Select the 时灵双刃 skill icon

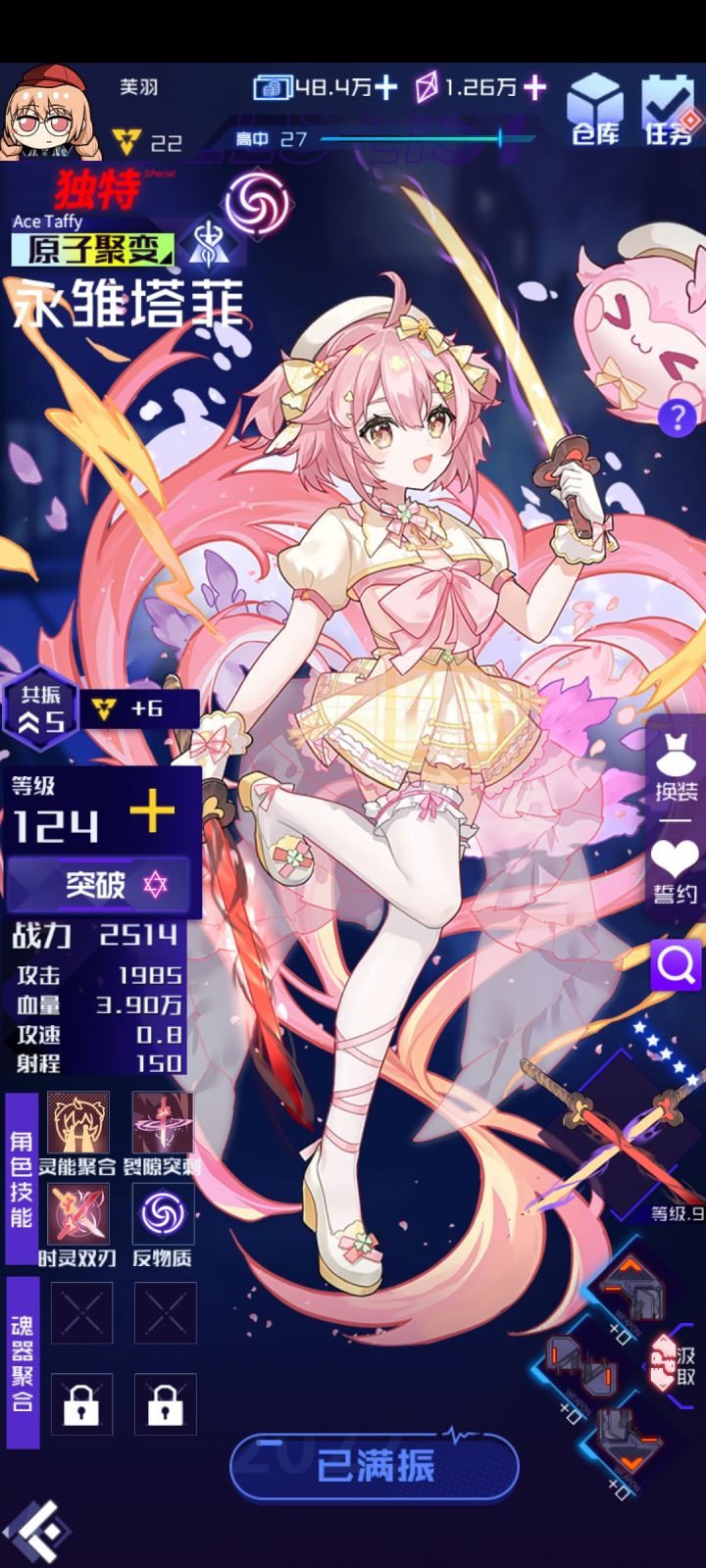point(79,1214)
